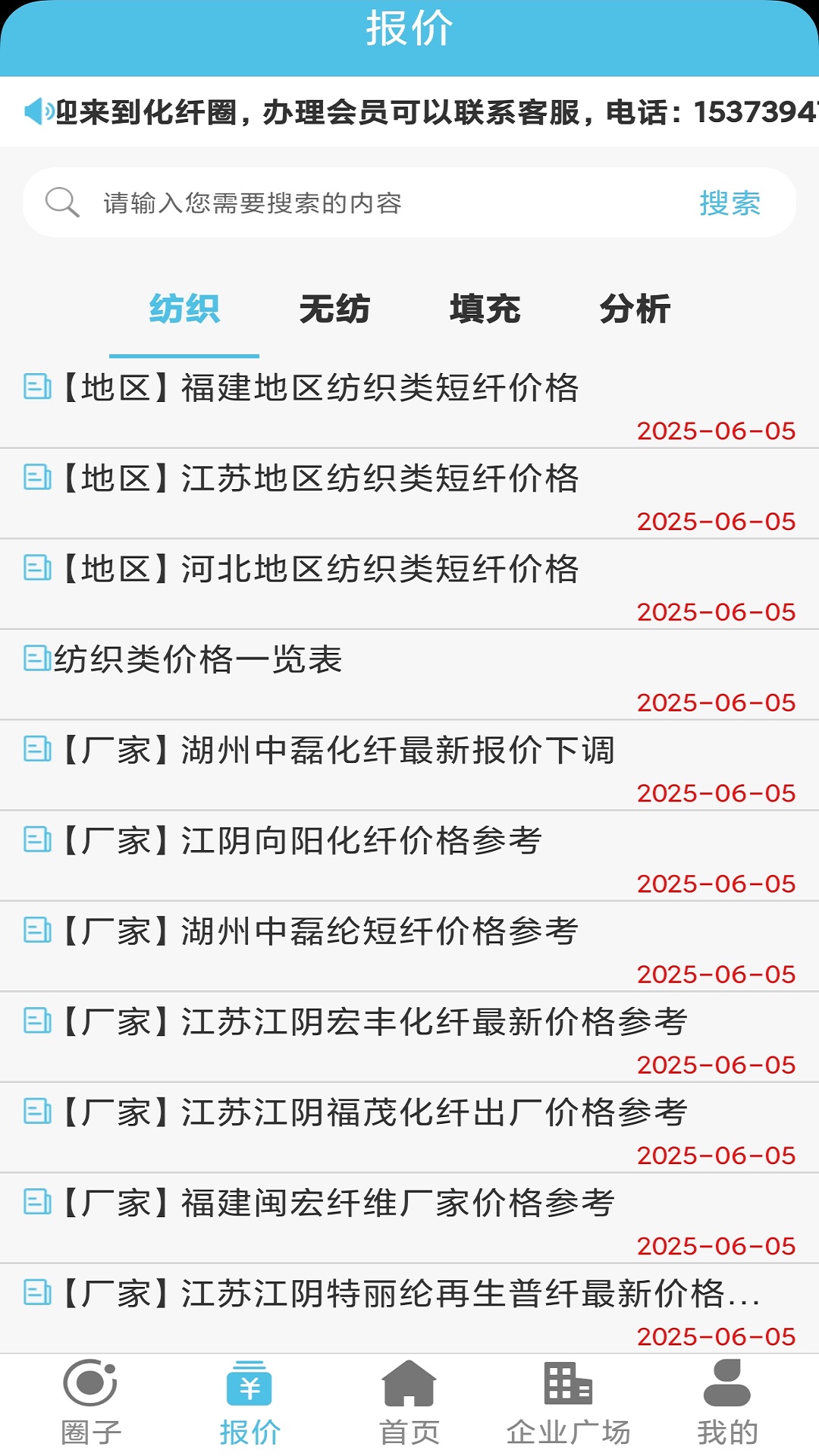Viewport: 819px width, 1456px height.
Task: Switch to the 填充 tab
Action: (486, 309)
